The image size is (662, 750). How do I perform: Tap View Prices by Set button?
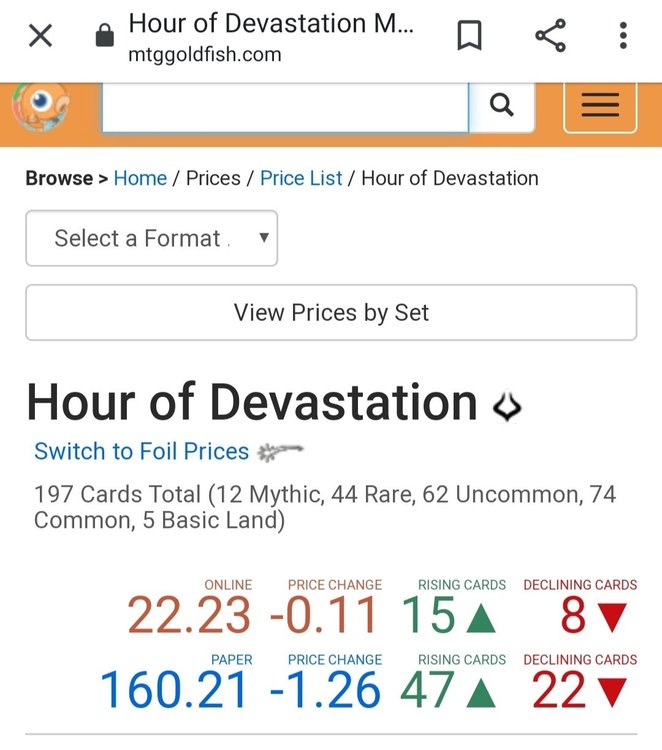pyautogui.click(x=331, y=312)
